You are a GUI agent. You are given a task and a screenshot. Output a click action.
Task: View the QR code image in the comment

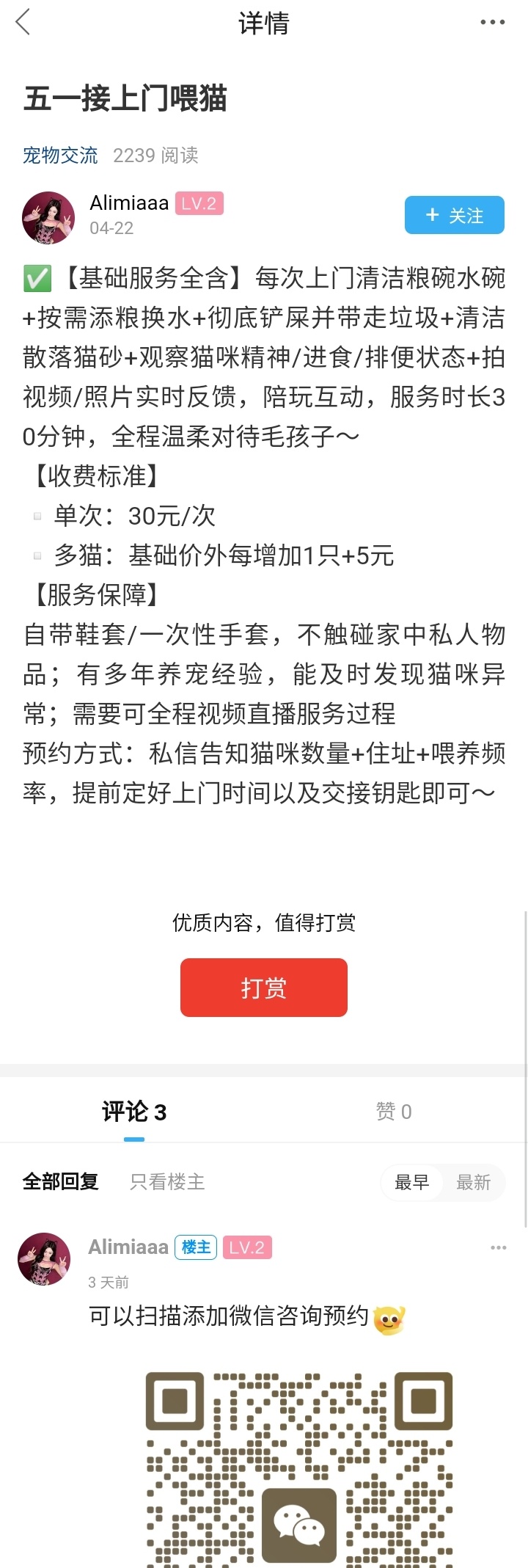(x=299, y=1467)
